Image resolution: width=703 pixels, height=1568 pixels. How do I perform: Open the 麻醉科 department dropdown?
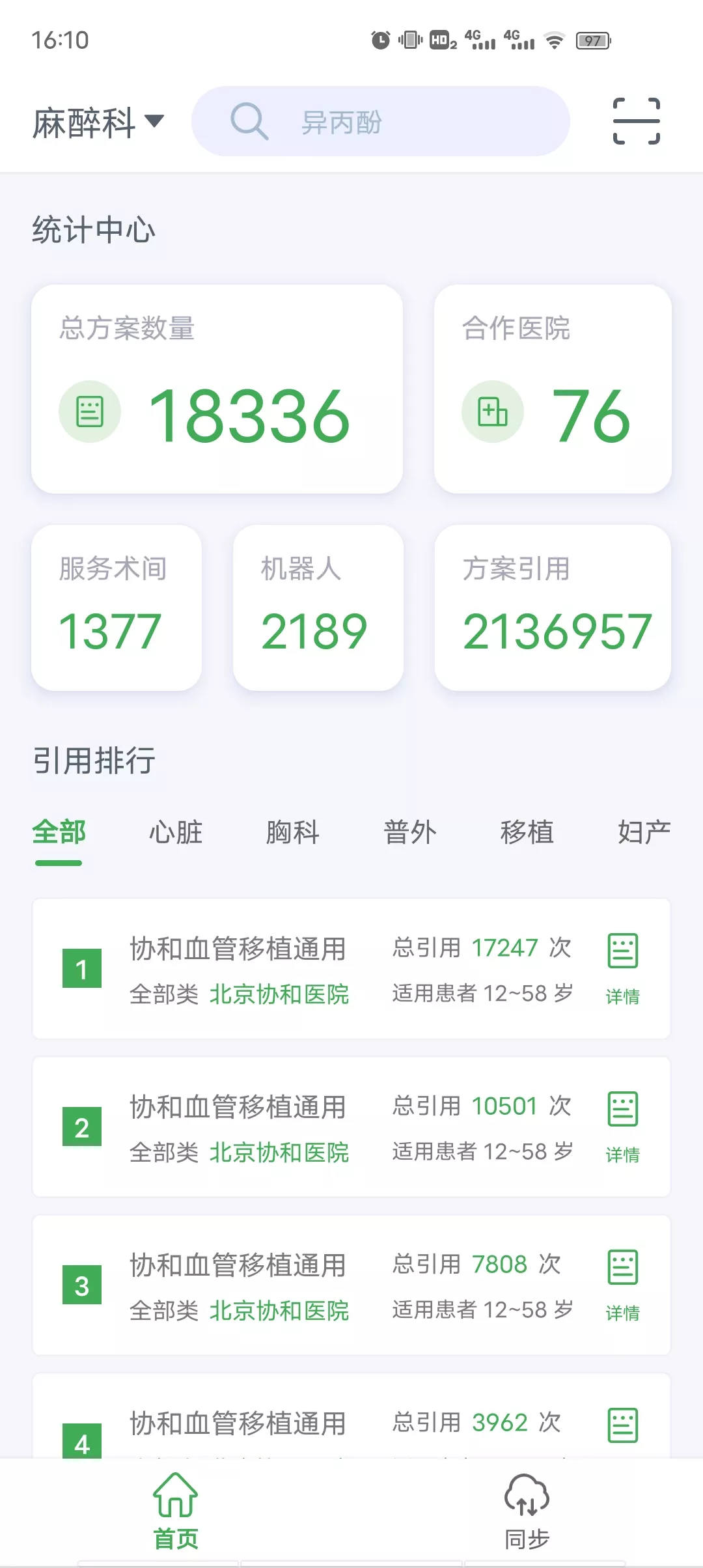coord(98,122)
